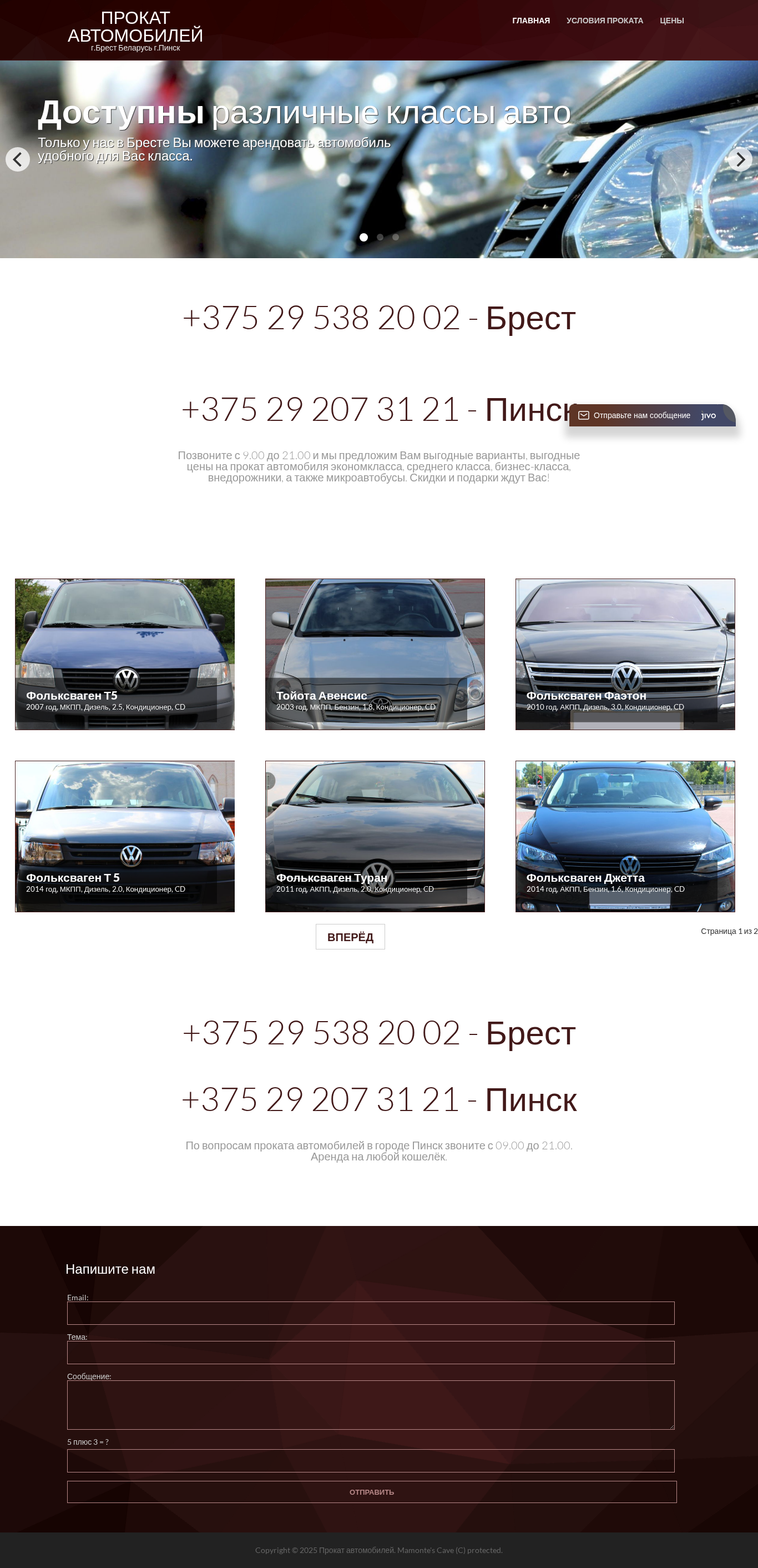Tap the Сообщение text area

click(371, 1405)
